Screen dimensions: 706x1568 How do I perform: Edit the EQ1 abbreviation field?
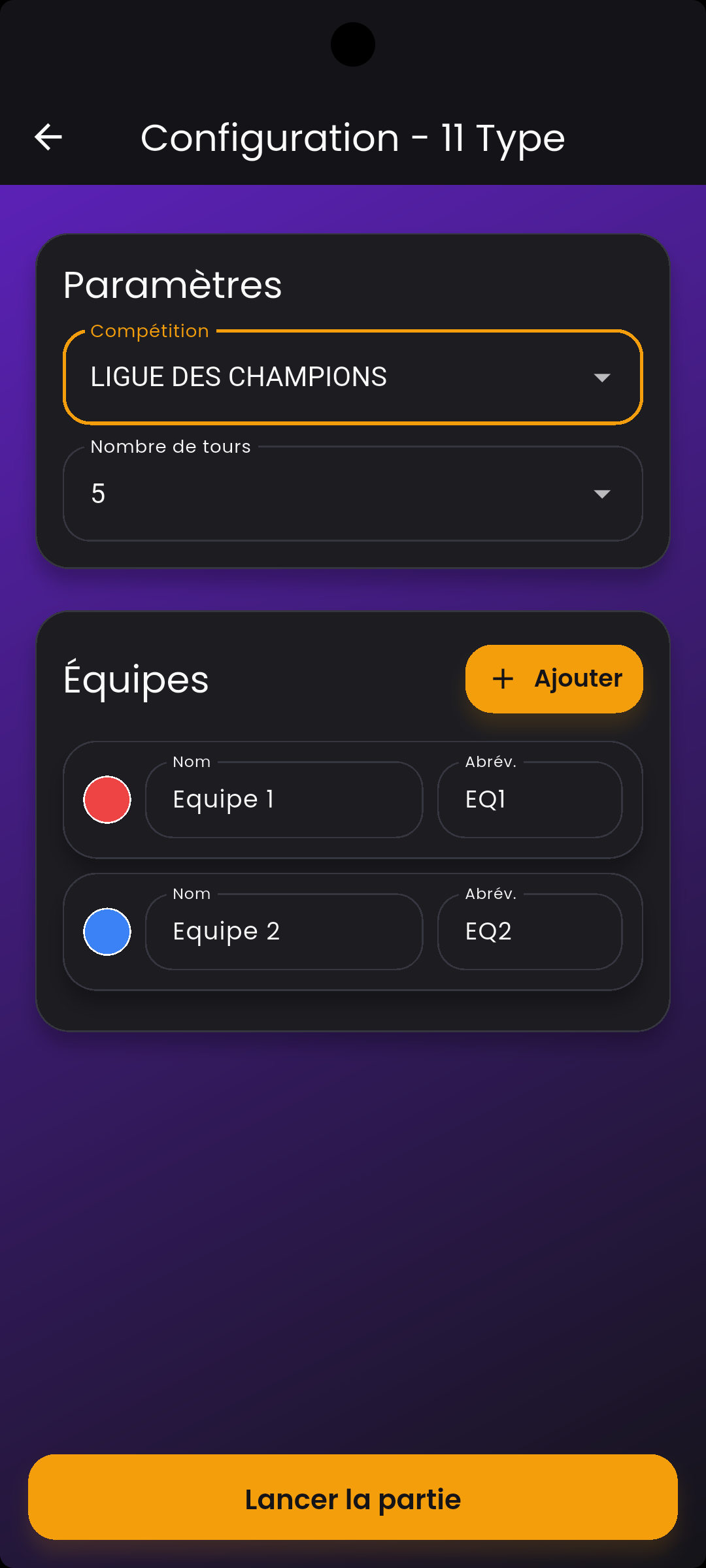tap(529, 800)
